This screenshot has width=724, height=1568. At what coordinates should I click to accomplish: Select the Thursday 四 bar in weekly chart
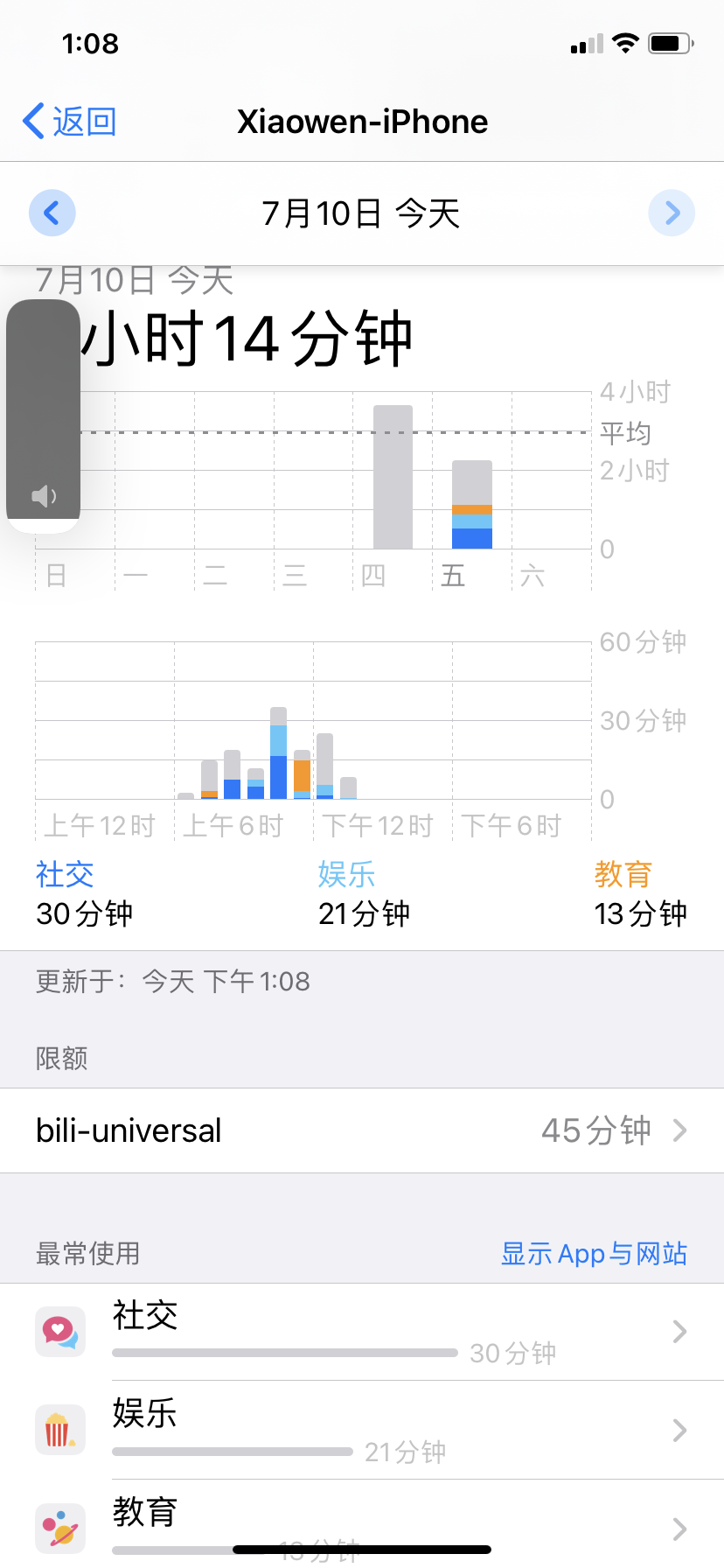[x=393, y=477]
